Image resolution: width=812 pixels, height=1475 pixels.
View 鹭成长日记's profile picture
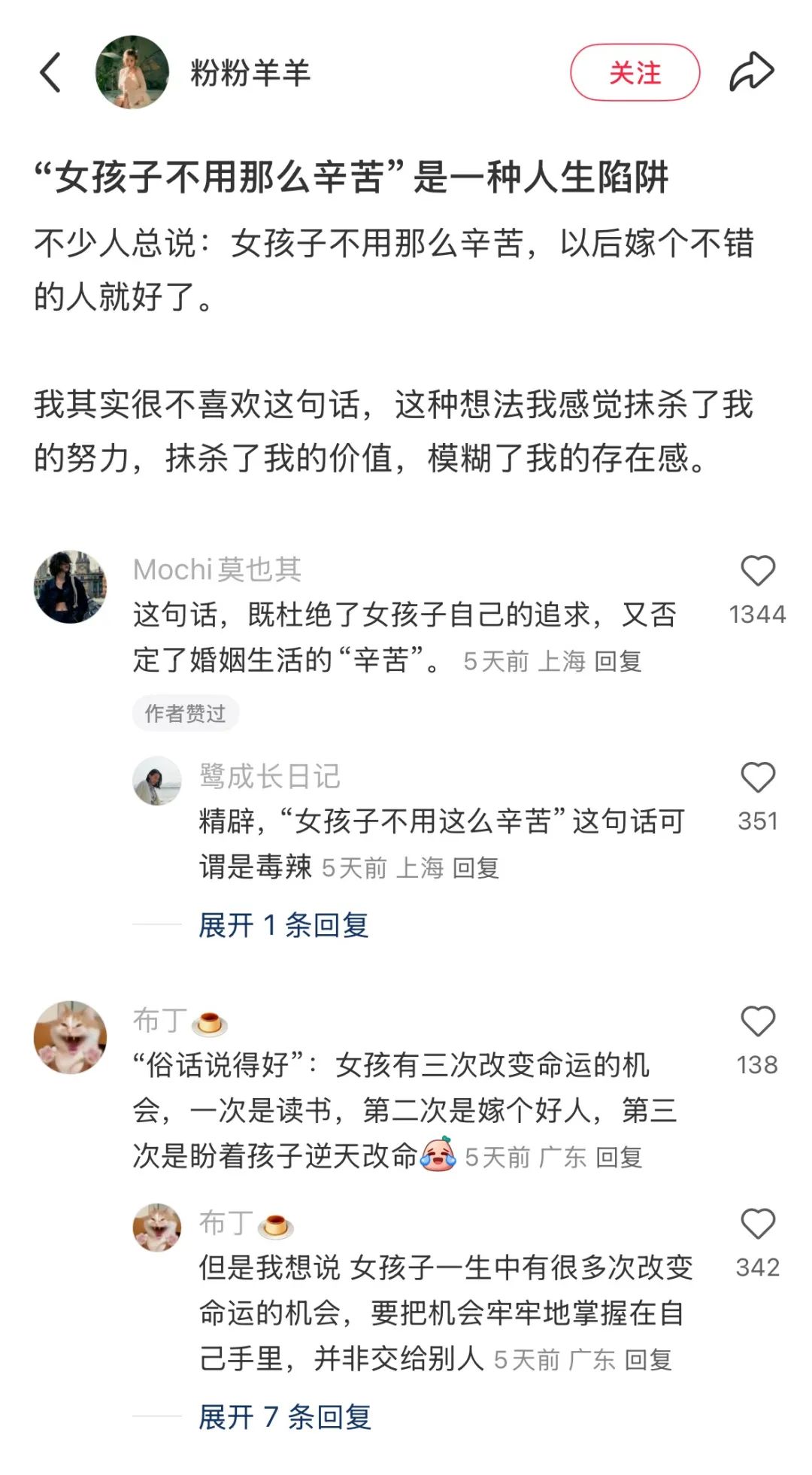point(157,781)
